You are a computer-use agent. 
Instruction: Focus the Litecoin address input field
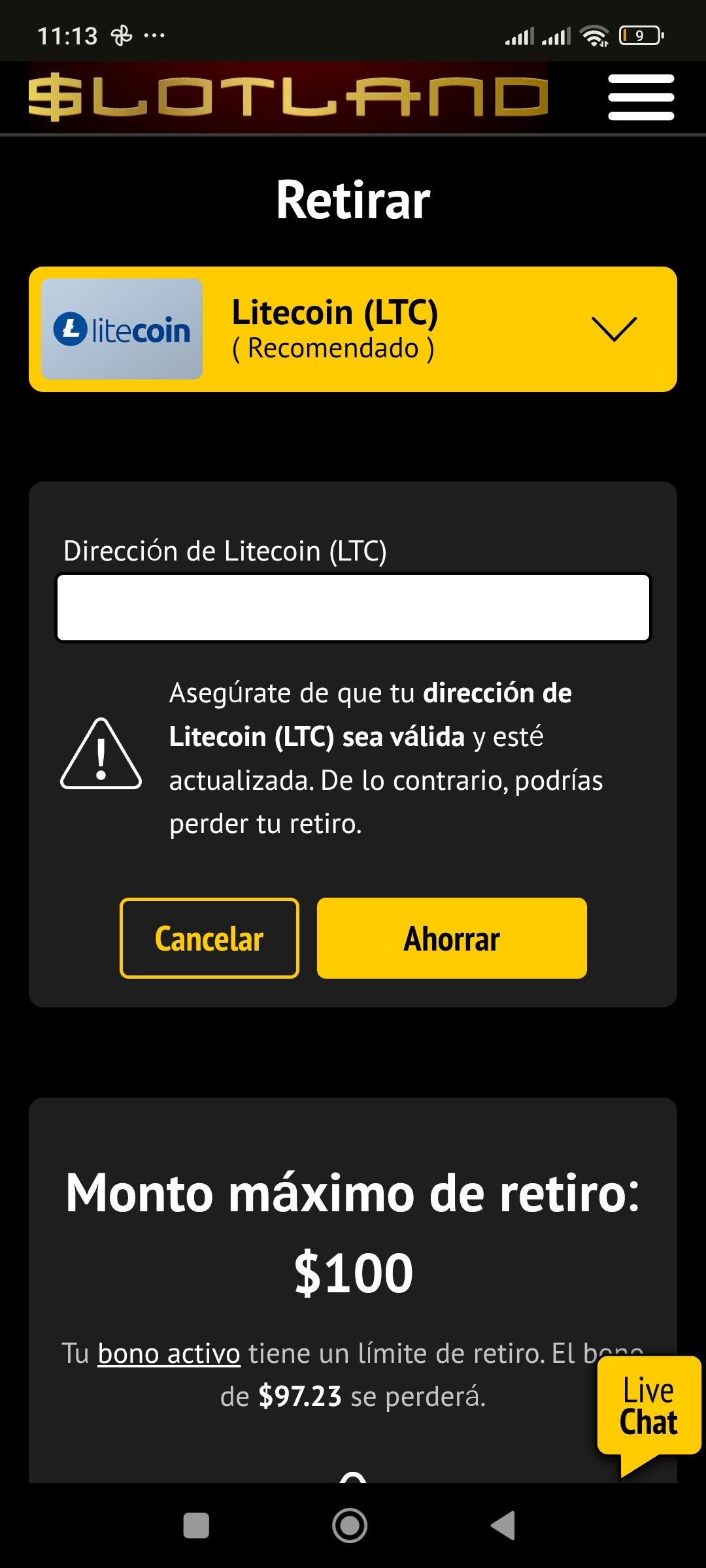tap(353, 608)
